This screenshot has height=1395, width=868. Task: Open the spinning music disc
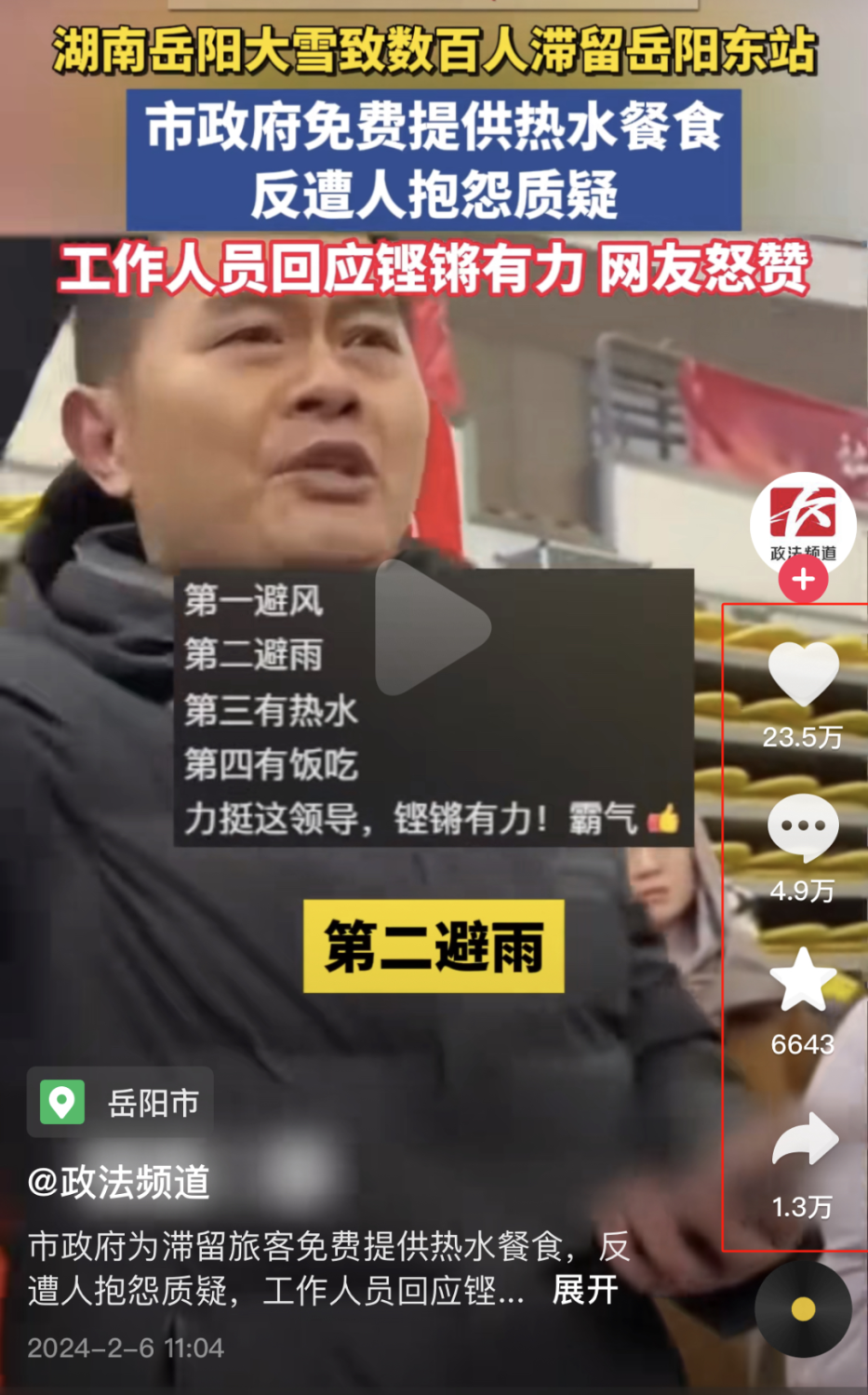[803, 1309]
